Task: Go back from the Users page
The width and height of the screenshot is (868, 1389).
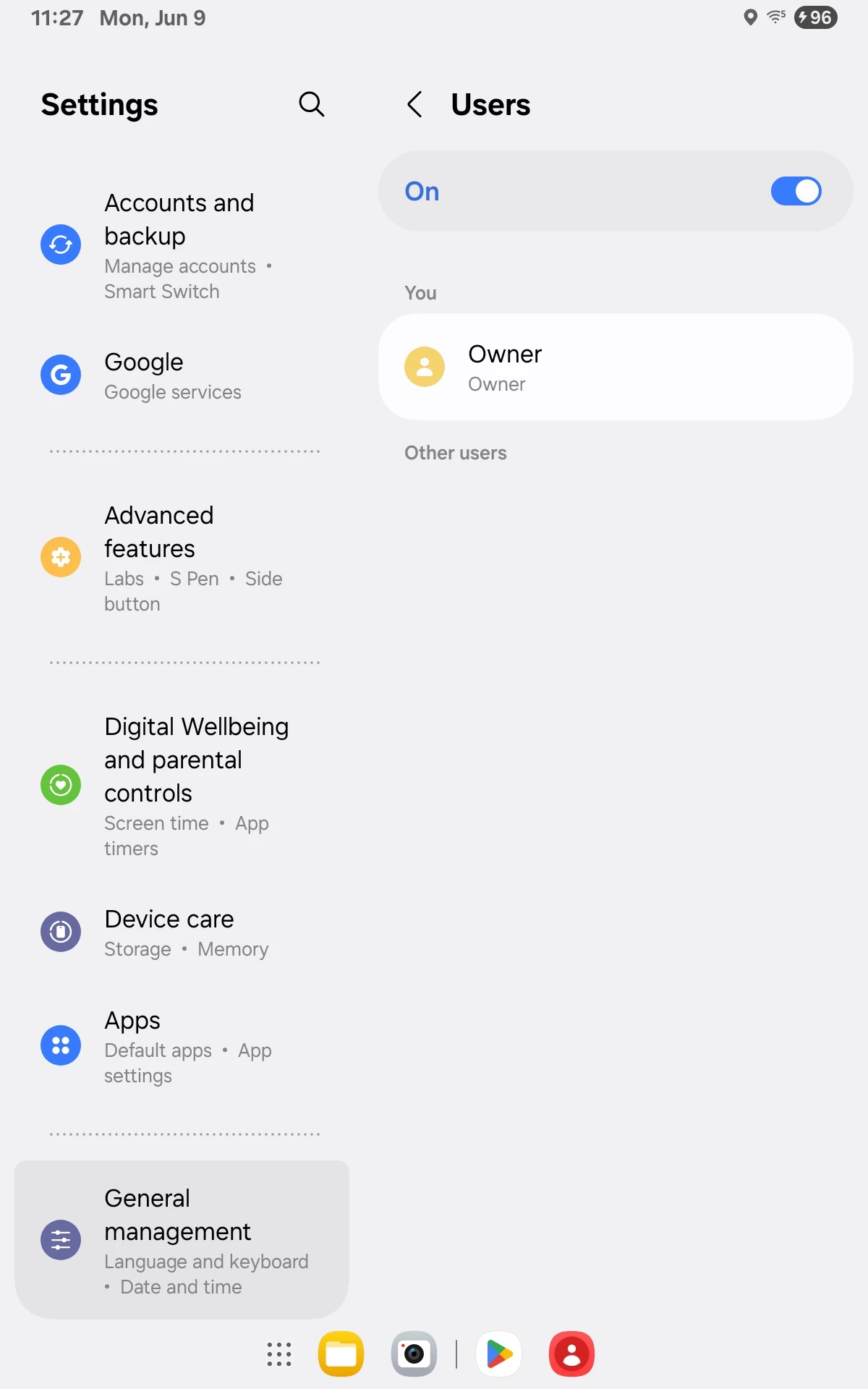Action: (414, 104)
